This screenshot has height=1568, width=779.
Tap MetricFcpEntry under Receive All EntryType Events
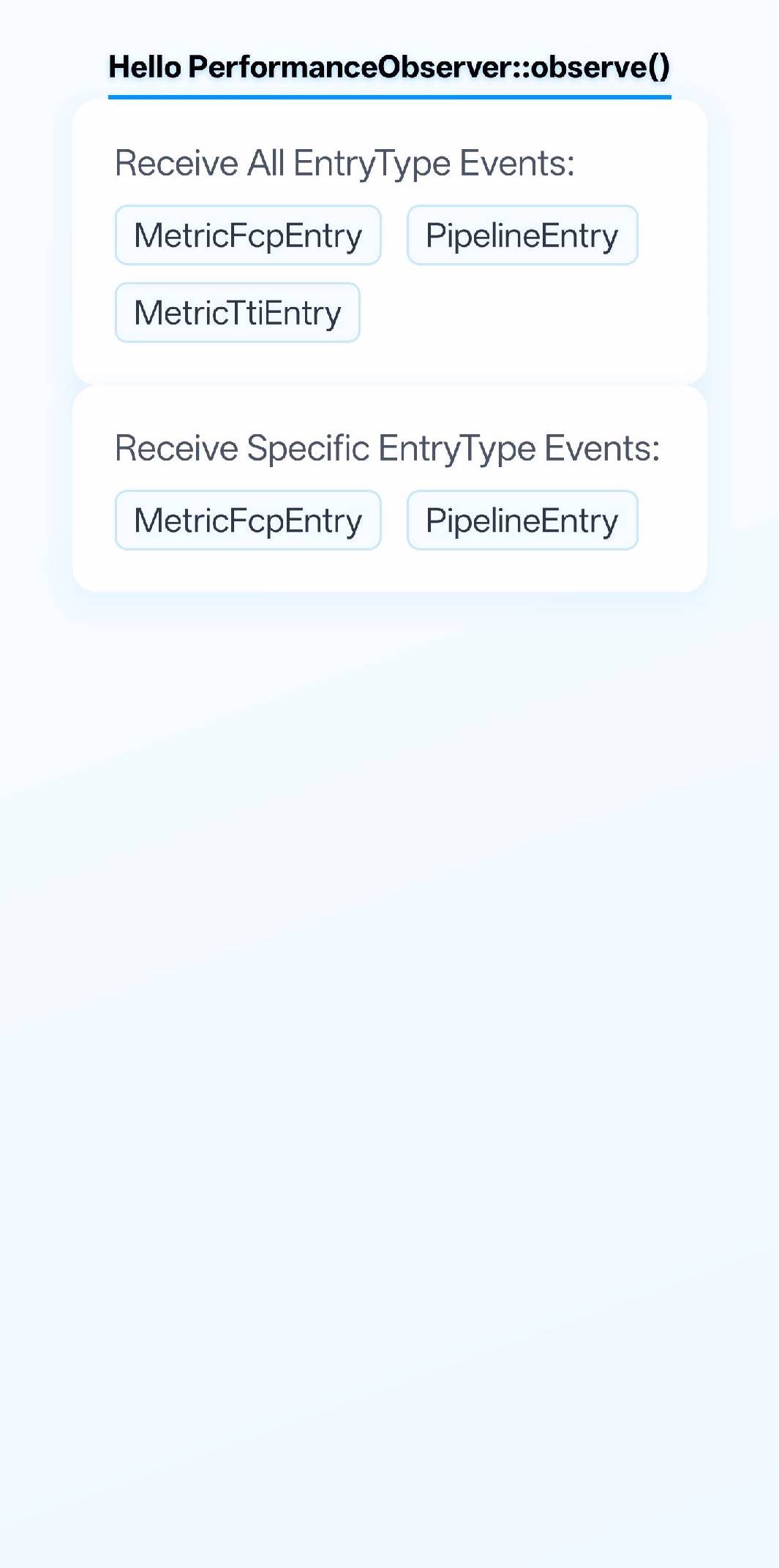click(248, 235)
